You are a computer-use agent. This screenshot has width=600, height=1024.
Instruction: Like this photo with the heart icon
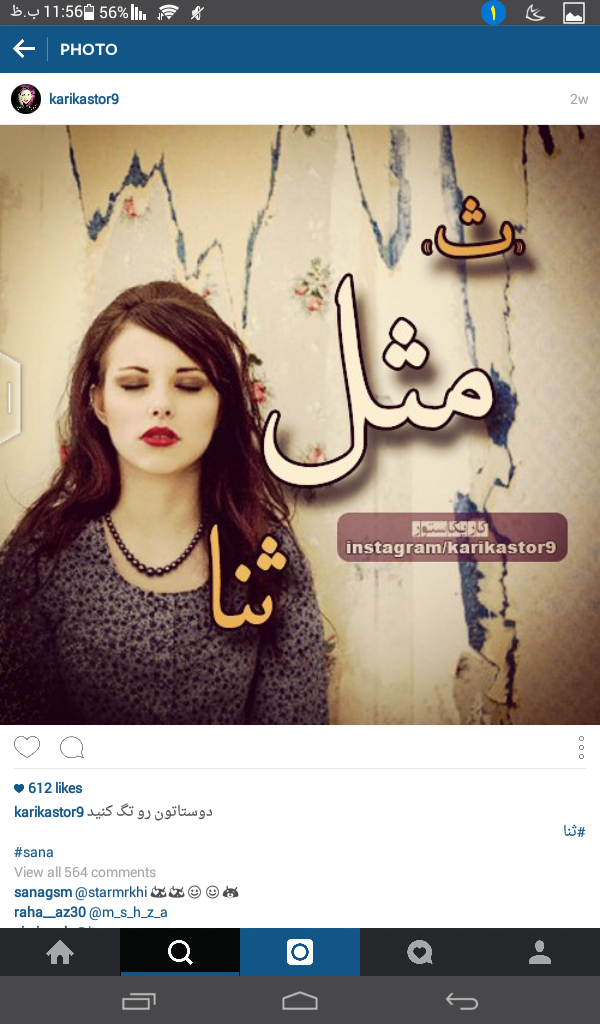tap(27, 746)
